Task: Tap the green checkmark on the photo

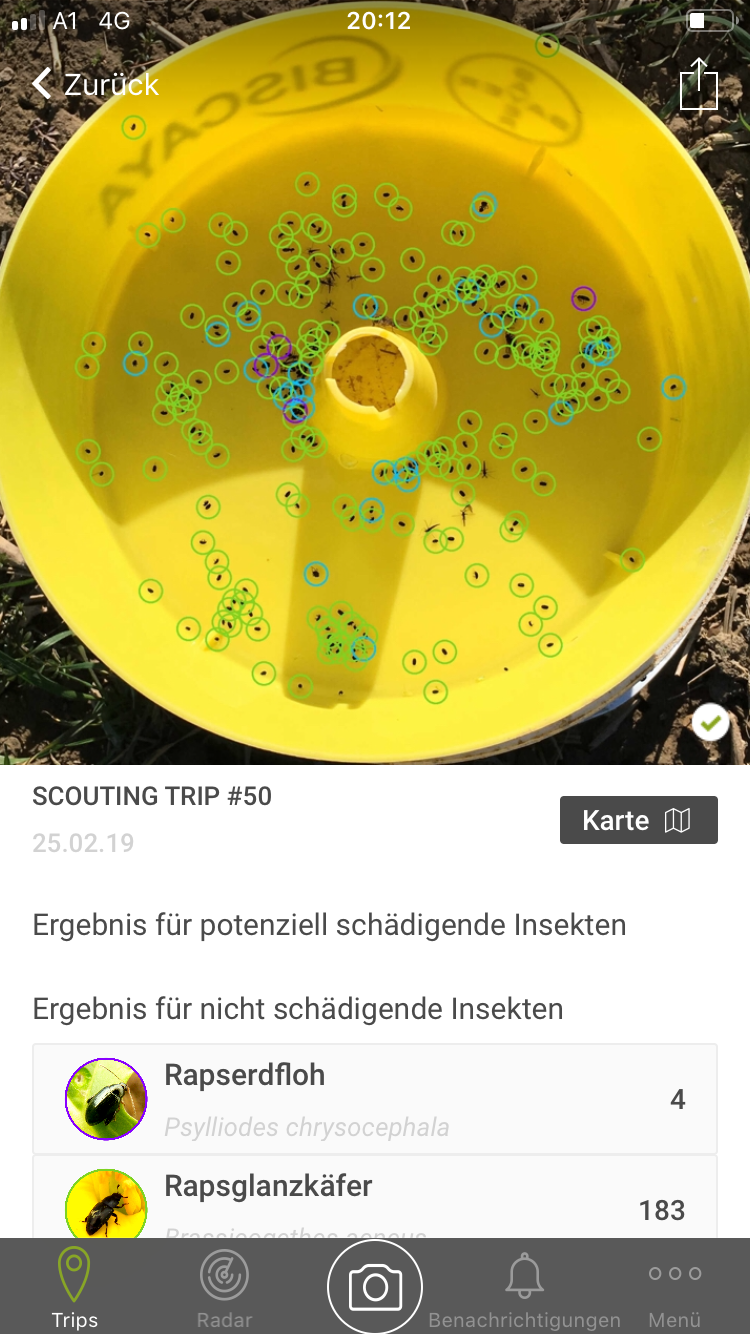Action: point(711,722)
